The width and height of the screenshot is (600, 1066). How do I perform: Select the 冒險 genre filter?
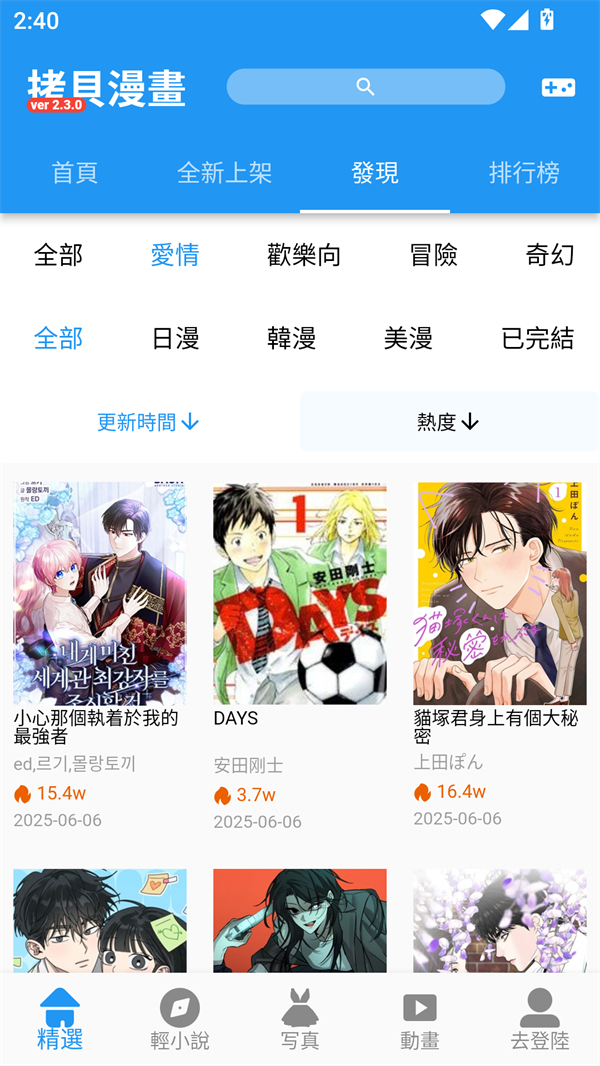[433, 255]
